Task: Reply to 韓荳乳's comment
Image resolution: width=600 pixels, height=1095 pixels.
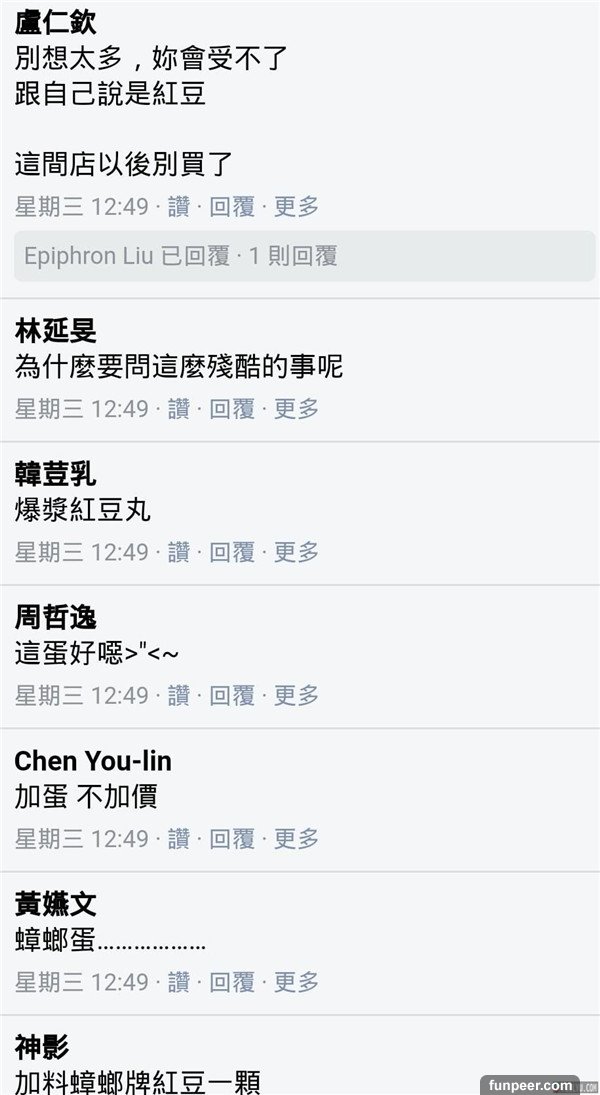Action: (232, 552)
